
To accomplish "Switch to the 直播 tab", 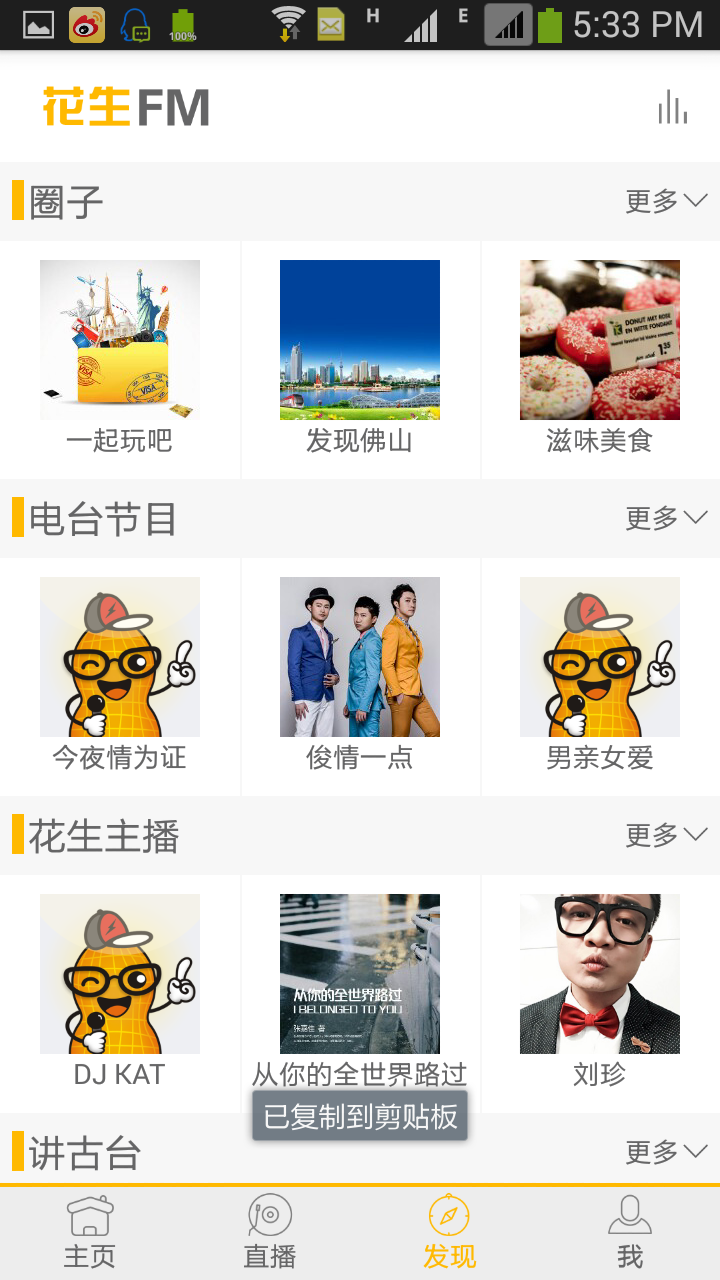I will [270, 1232].
